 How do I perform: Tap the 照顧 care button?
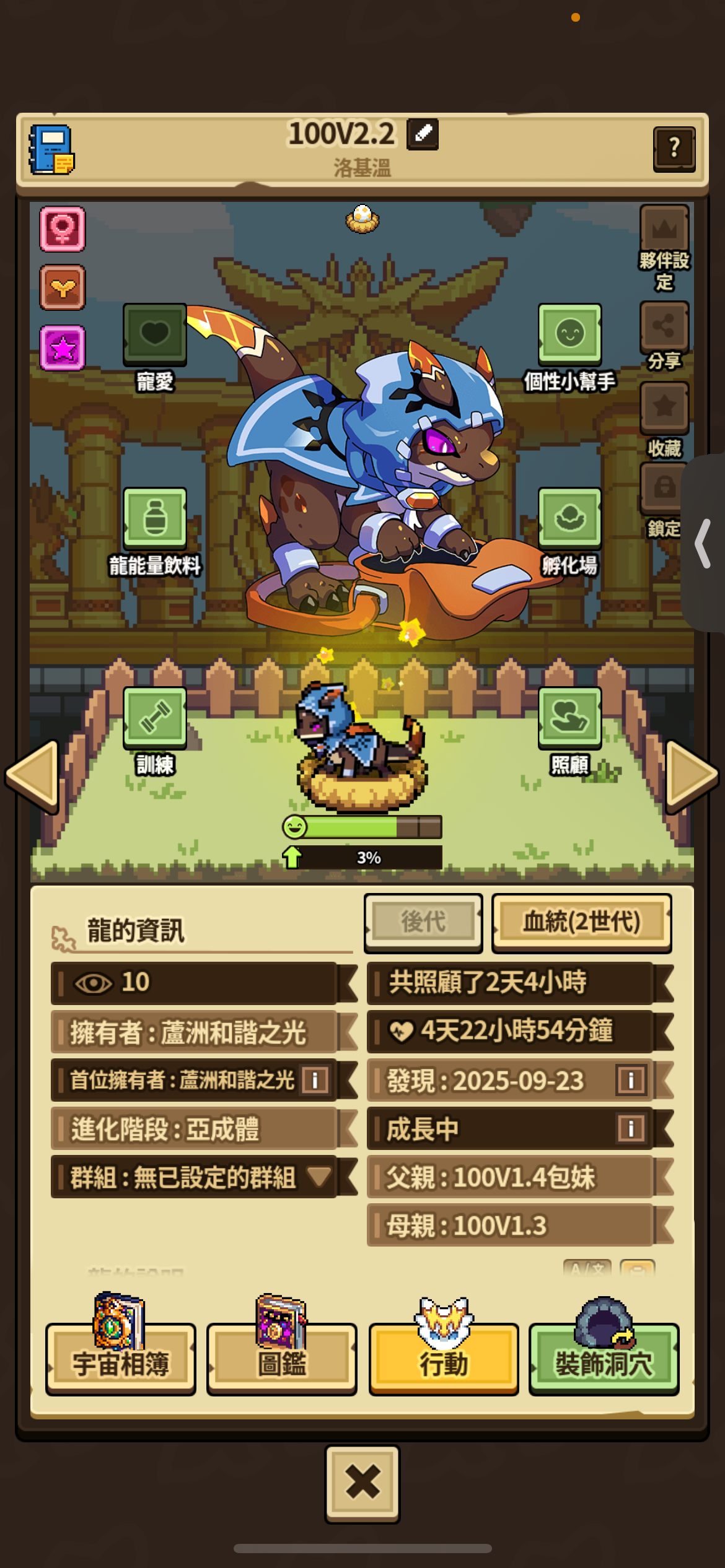[569, 717]
